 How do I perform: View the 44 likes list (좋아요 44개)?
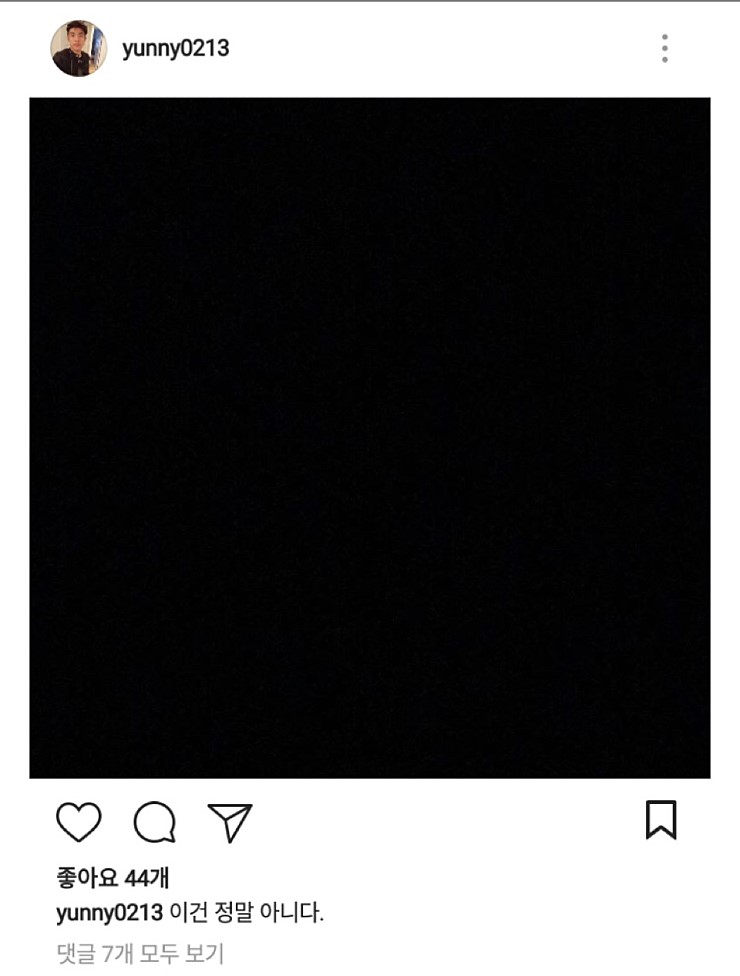click(x=113, y=878)
